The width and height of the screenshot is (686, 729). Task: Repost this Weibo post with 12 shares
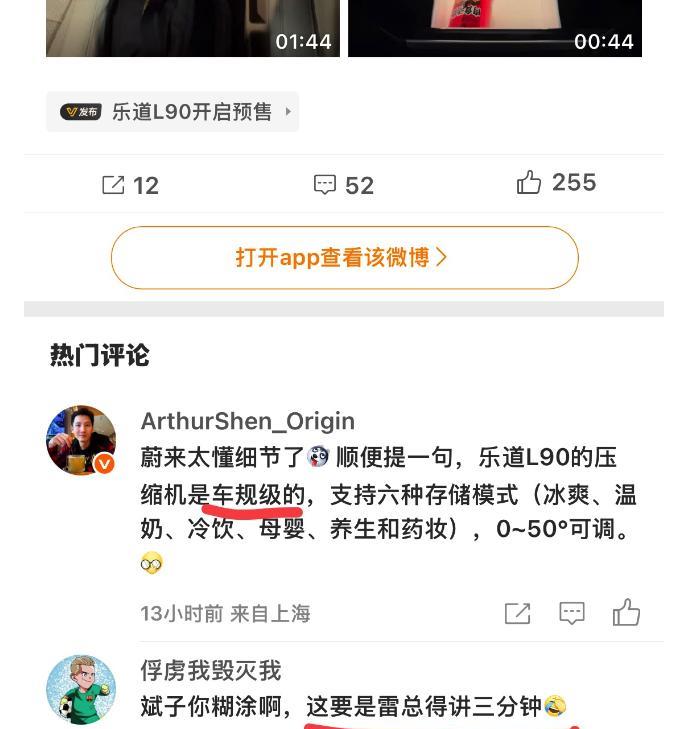(x=131, y=185)
